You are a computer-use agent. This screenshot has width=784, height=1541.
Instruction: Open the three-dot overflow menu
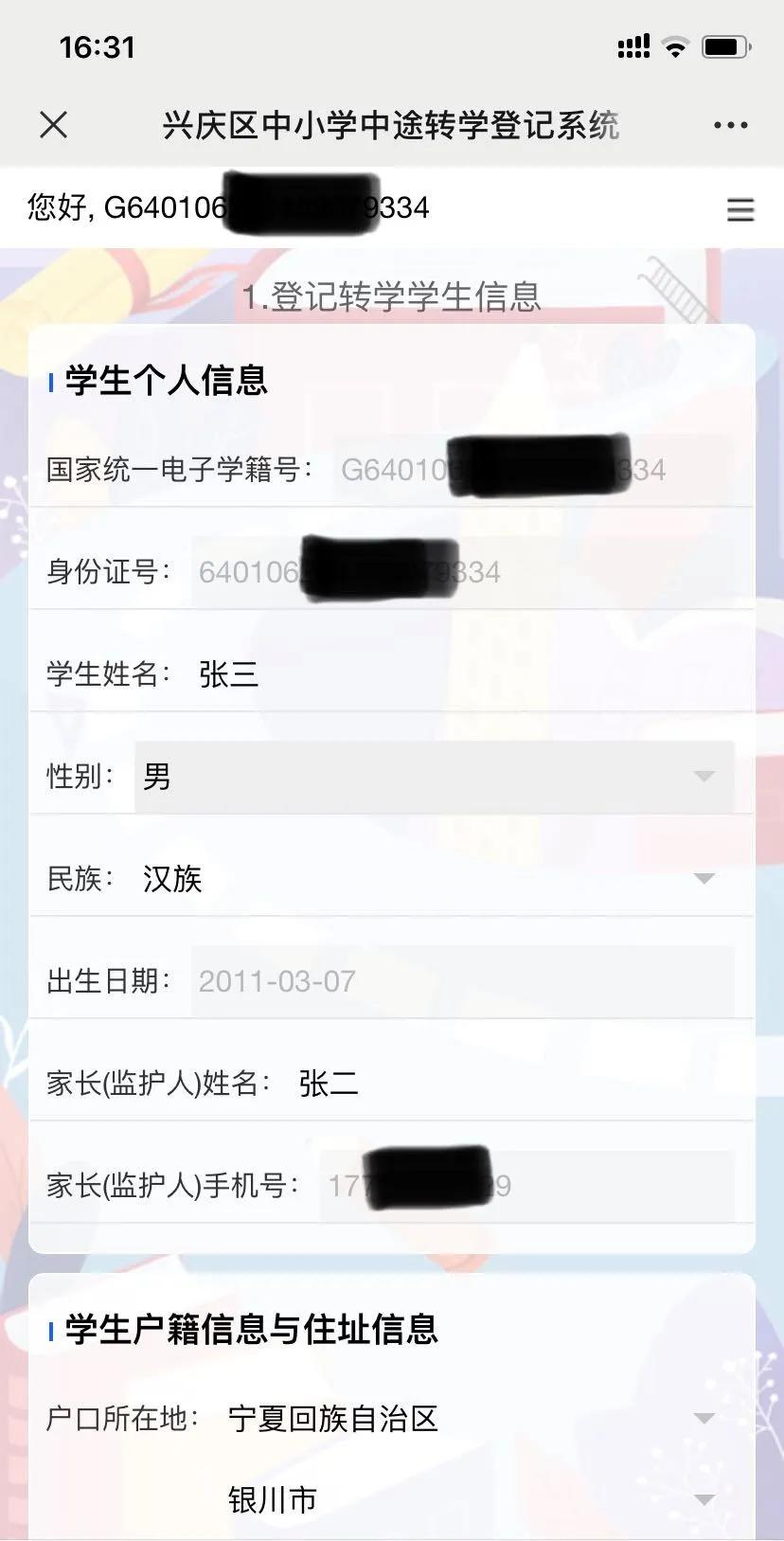click(730, 125)
